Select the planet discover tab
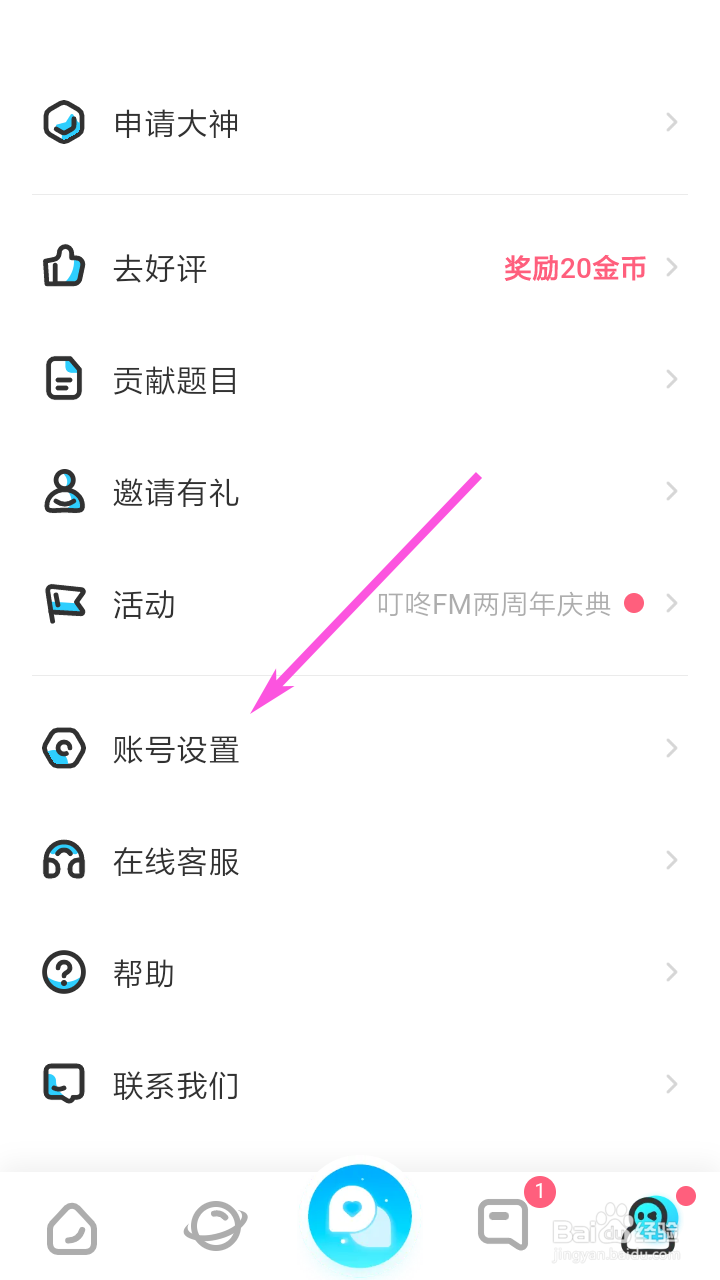720x1280 pixels. [x=215, y=1225]
